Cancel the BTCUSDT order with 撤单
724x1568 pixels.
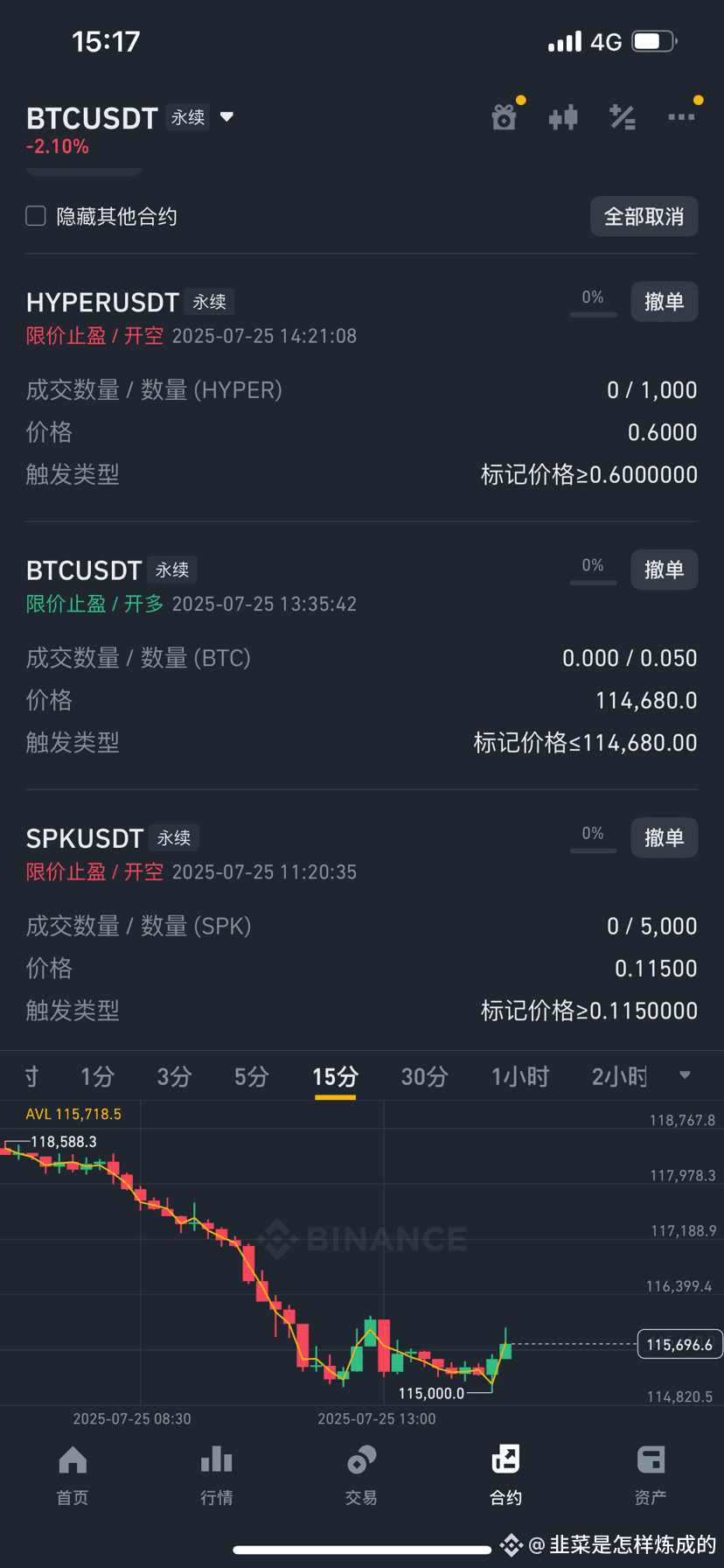click(665, 570)
